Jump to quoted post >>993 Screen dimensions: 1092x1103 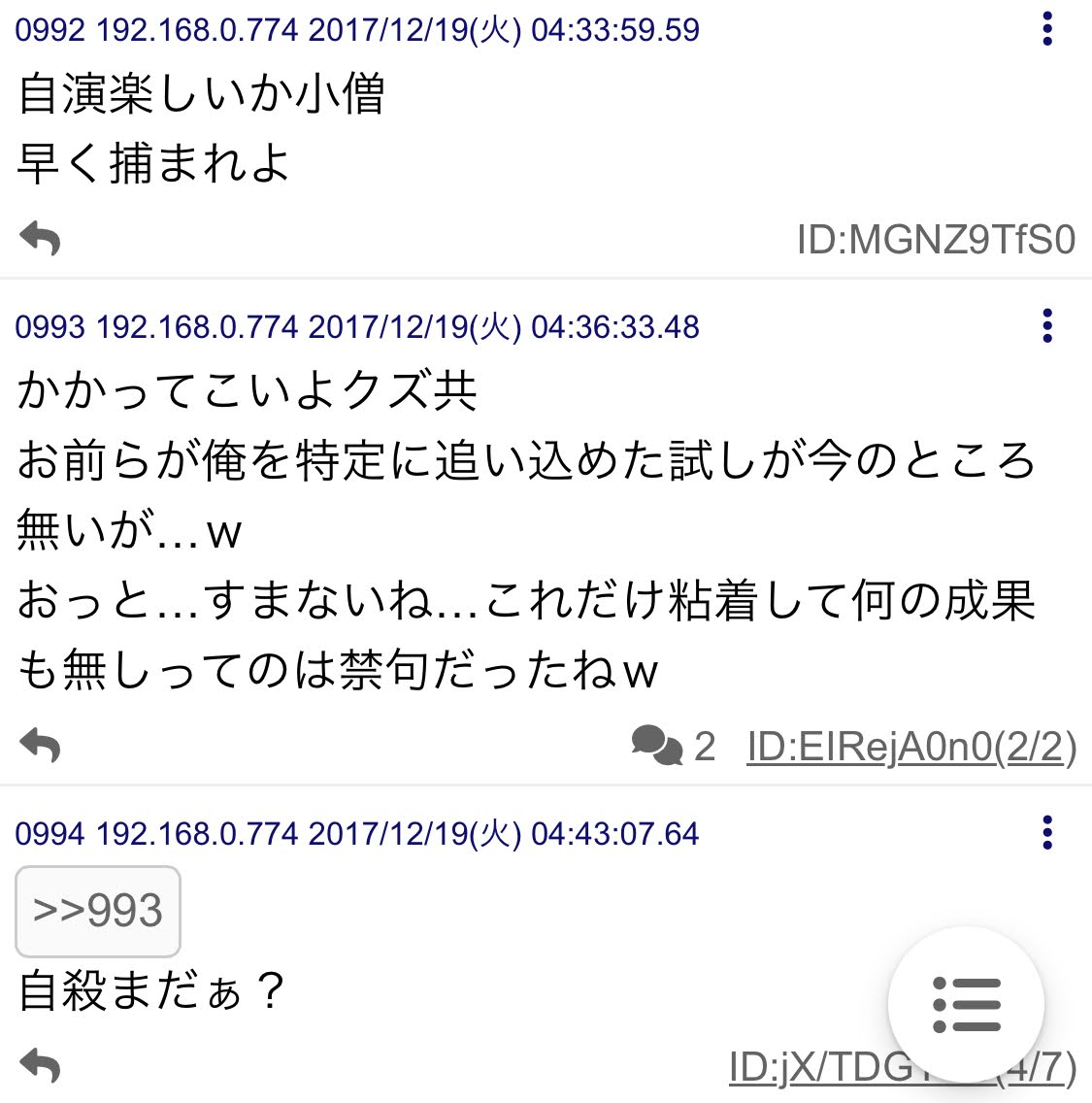click(x=98, y=911)
